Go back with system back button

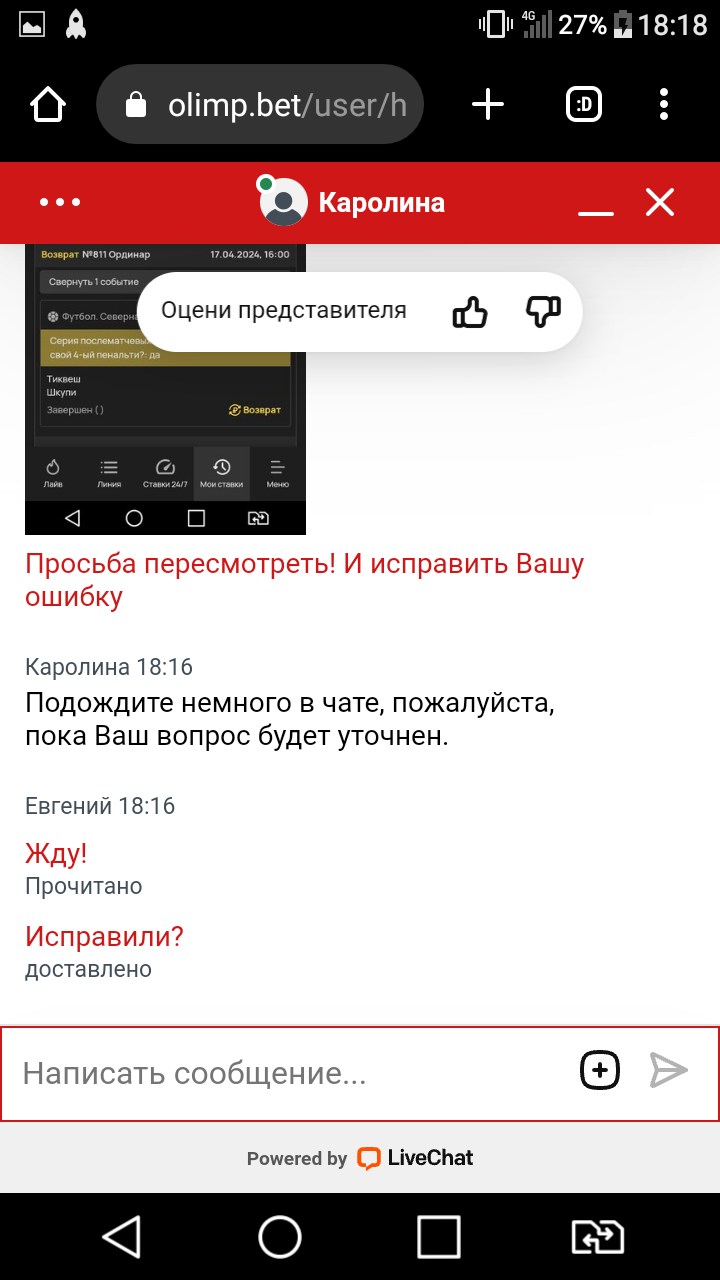pos(122,1237)
